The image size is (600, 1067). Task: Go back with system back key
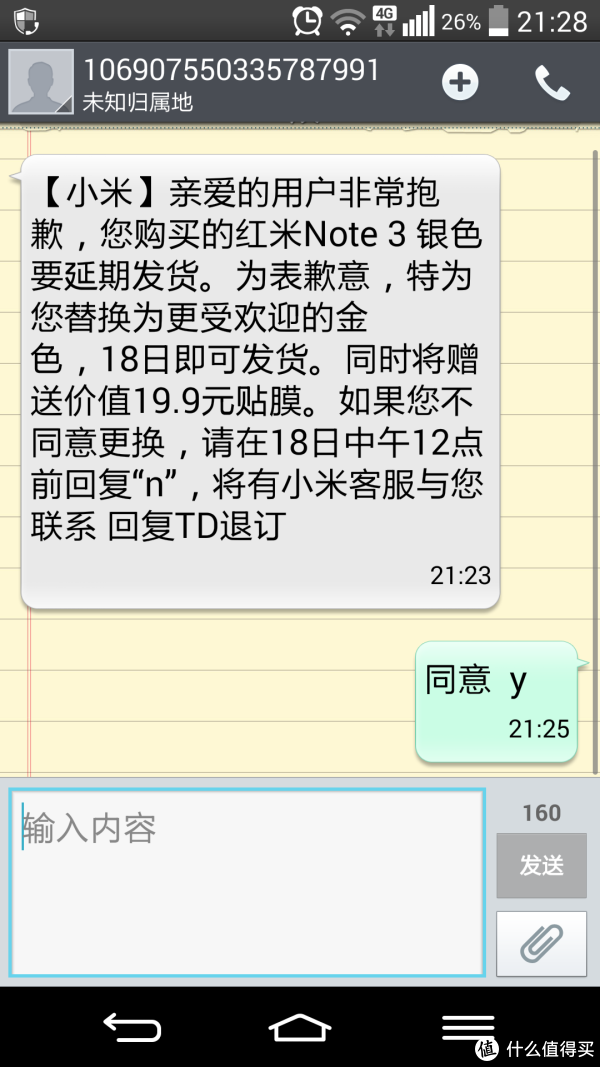click(133, 1028)
